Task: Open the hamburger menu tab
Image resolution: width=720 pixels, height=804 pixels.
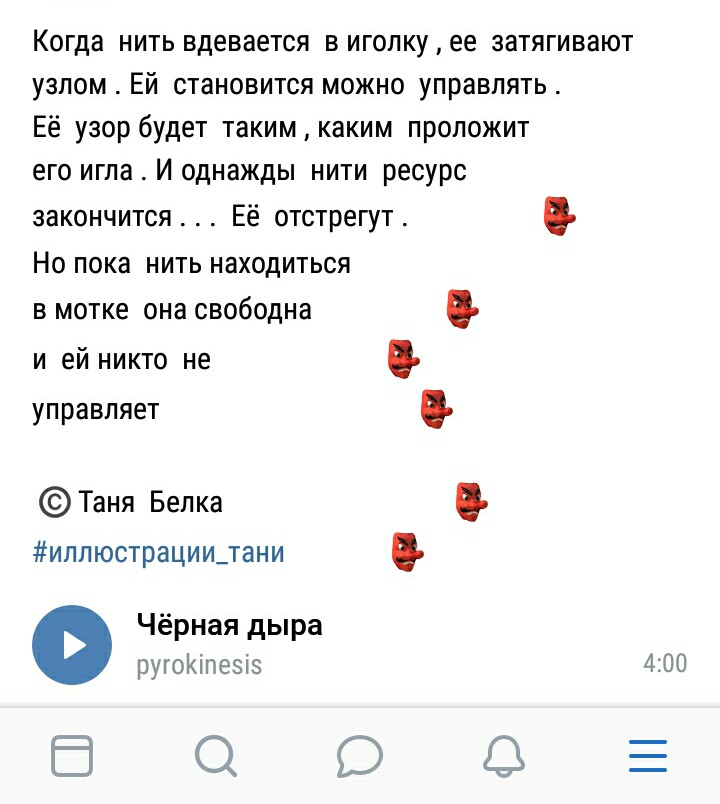Action: coord(648,755)
